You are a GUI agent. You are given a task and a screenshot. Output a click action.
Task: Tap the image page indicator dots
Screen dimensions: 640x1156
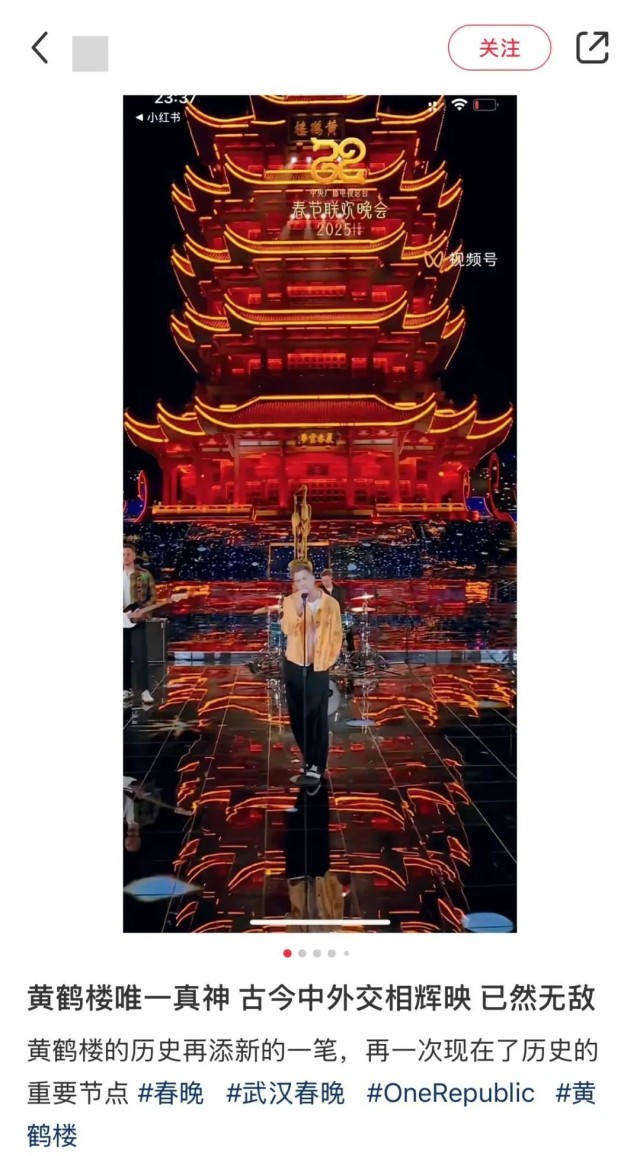pos(316,953)
